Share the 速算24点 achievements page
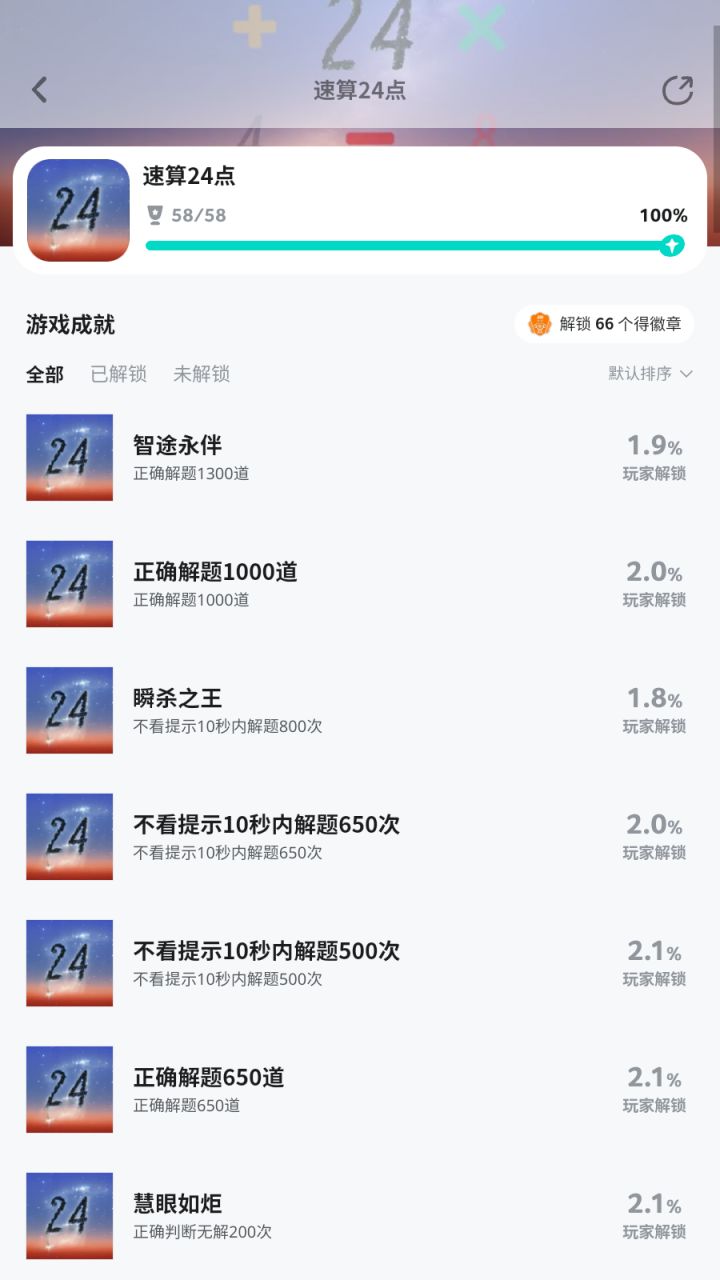This screenshot has width=720, height=1280. 677,90
